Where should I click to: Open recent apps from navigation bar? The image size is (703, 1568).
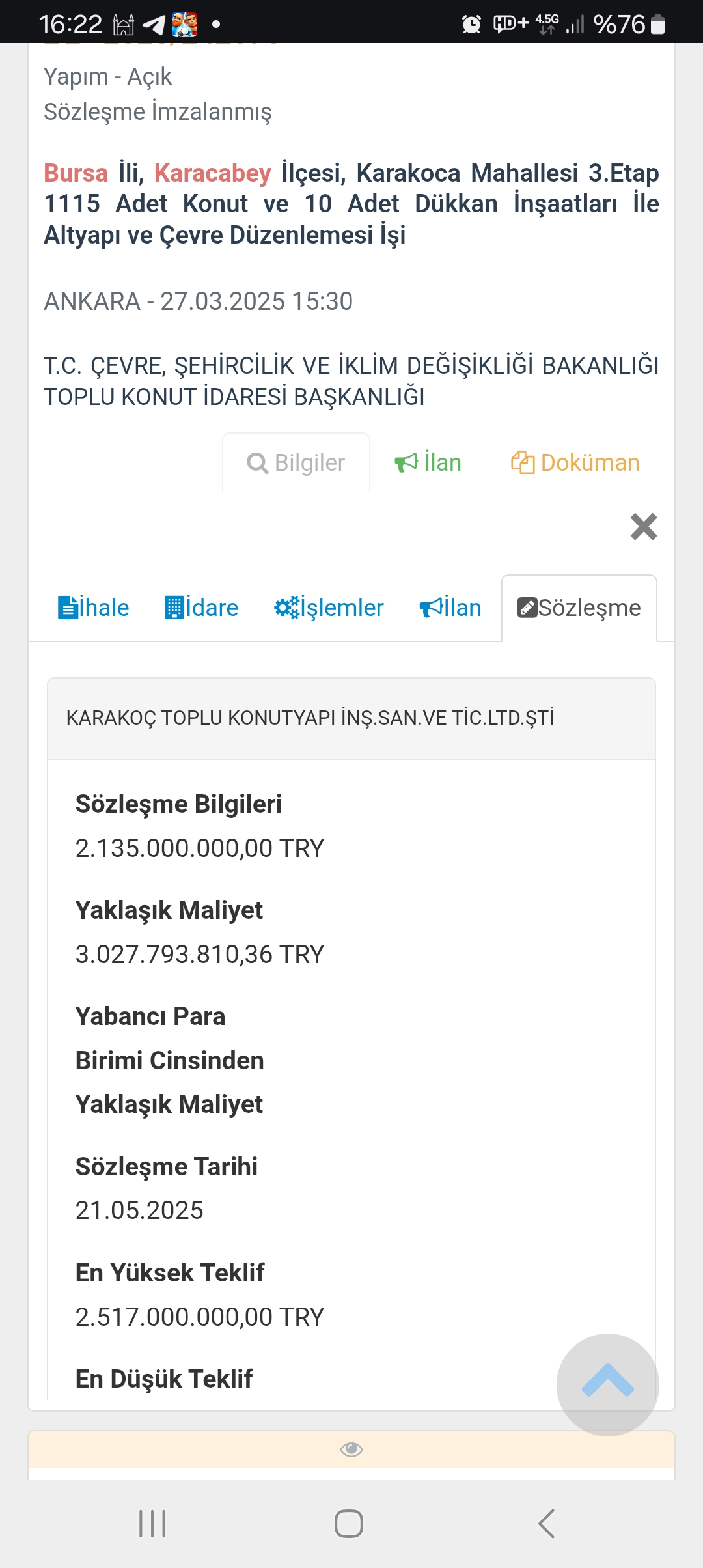click(152, 1524)
